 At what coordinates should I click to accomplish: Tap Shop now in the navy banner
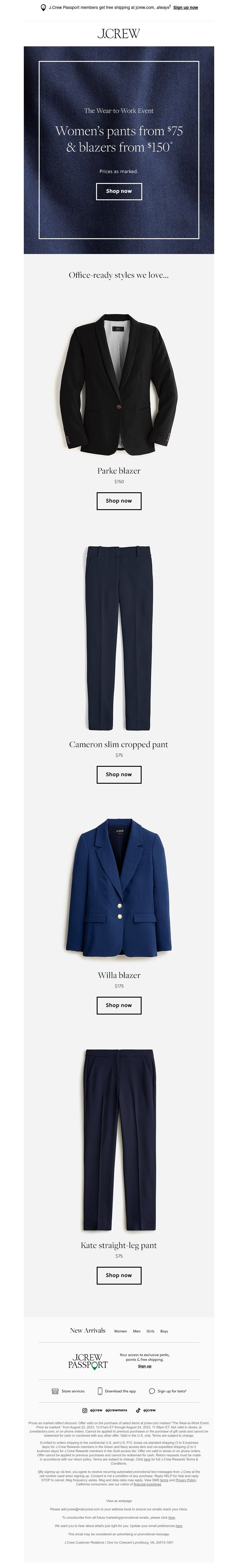(x=119, y=191)
